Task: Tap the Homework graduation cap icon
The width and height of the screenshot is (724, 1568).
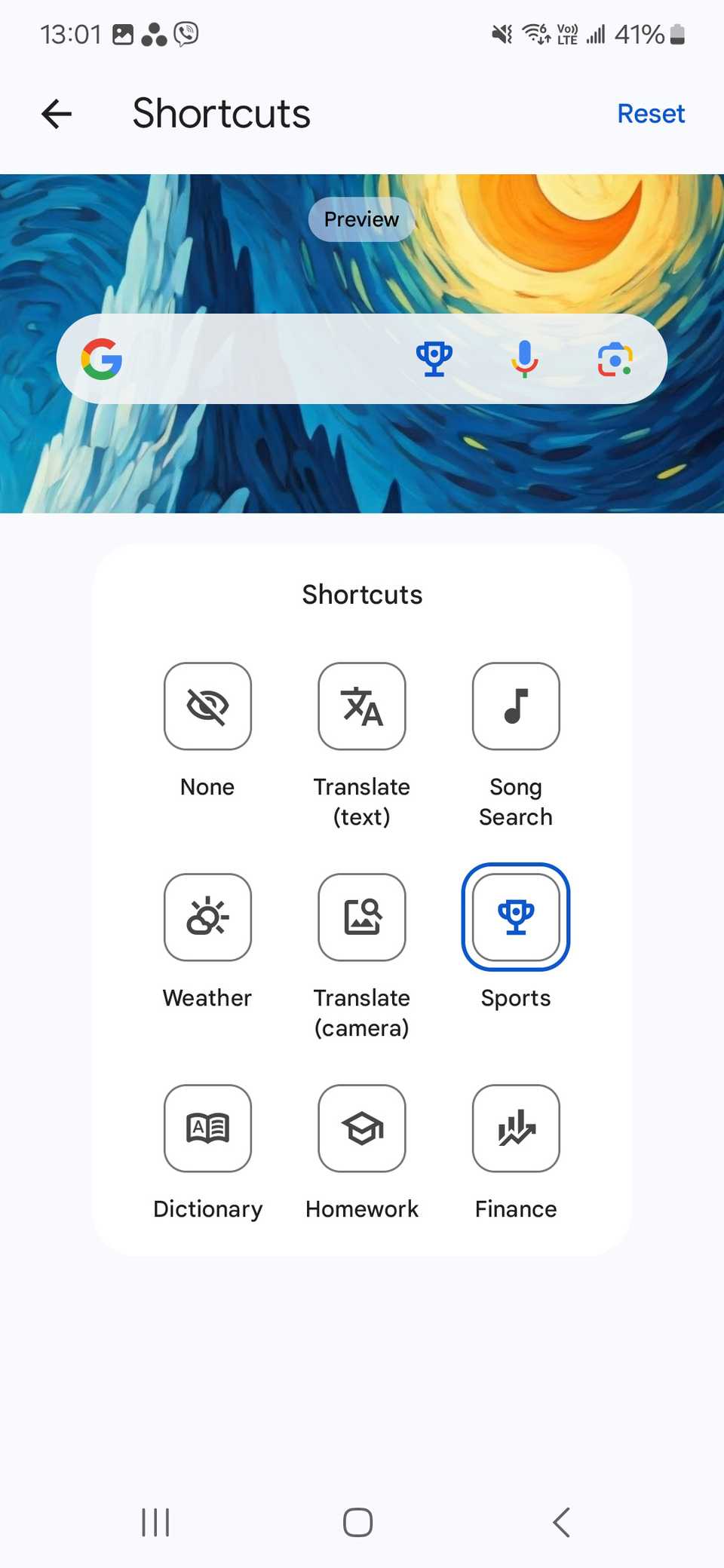Action: (x=361, y=1129)
